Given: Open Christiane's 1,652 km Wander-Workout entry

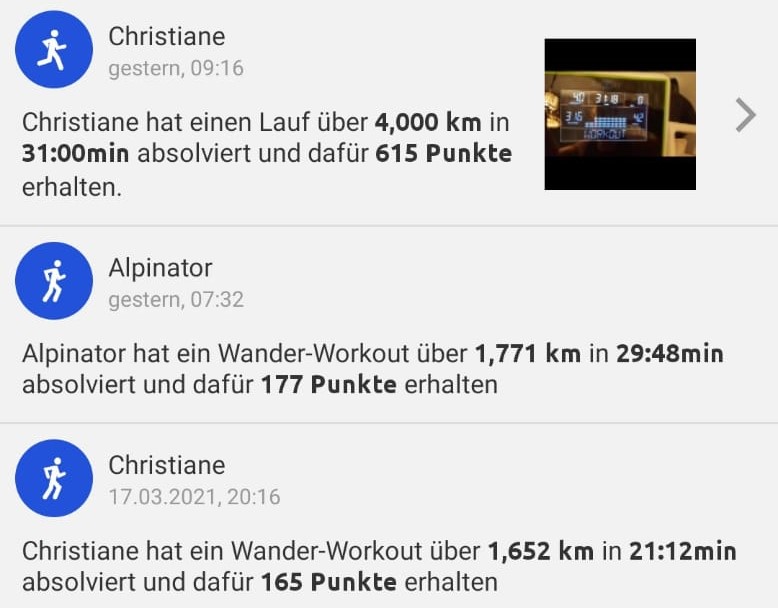Looking at the screenshot, I should 378,566.
